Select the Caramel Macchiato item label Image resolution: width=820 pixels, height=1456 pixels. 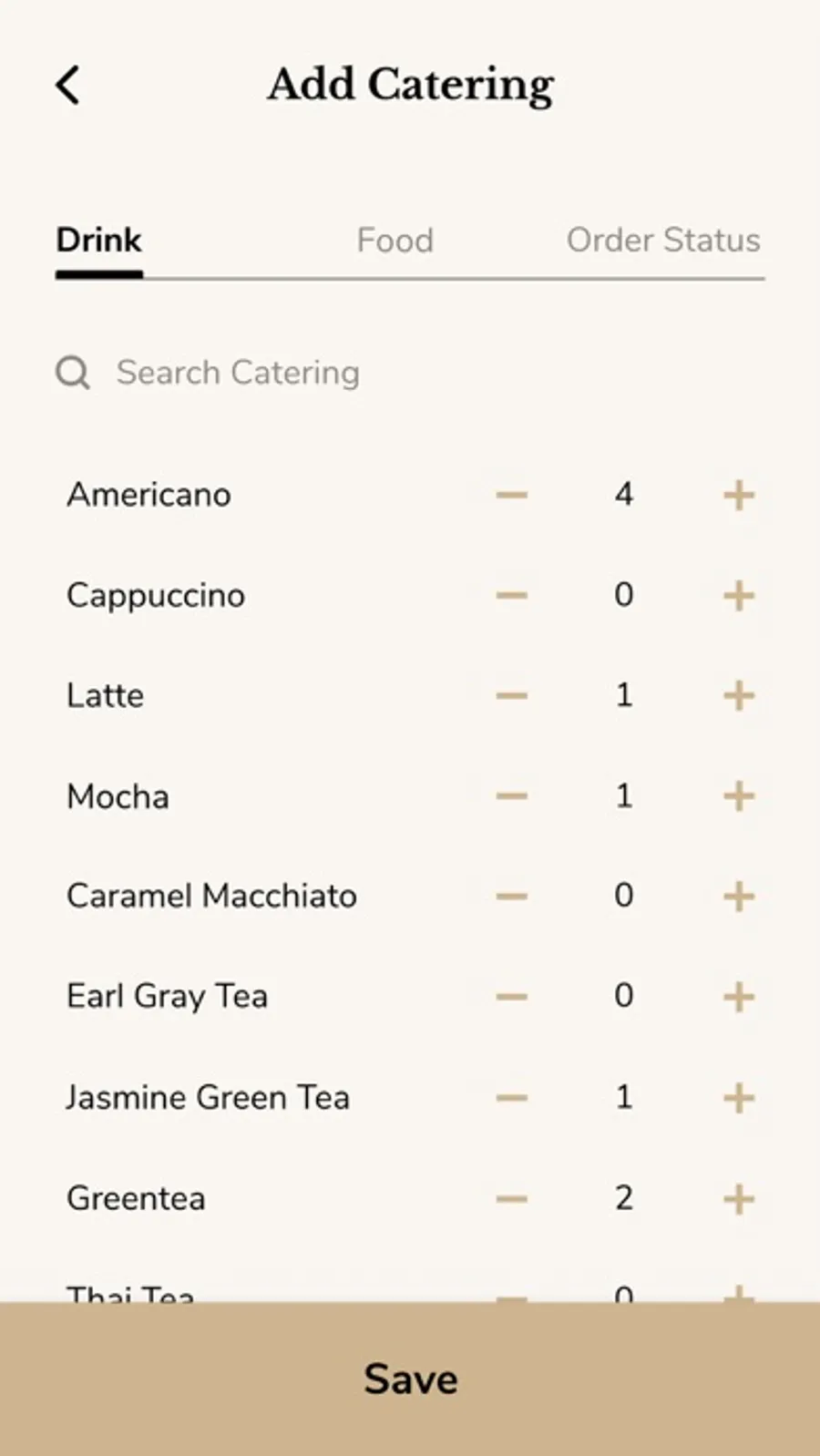pyautogui.click(x=210, y=897)
